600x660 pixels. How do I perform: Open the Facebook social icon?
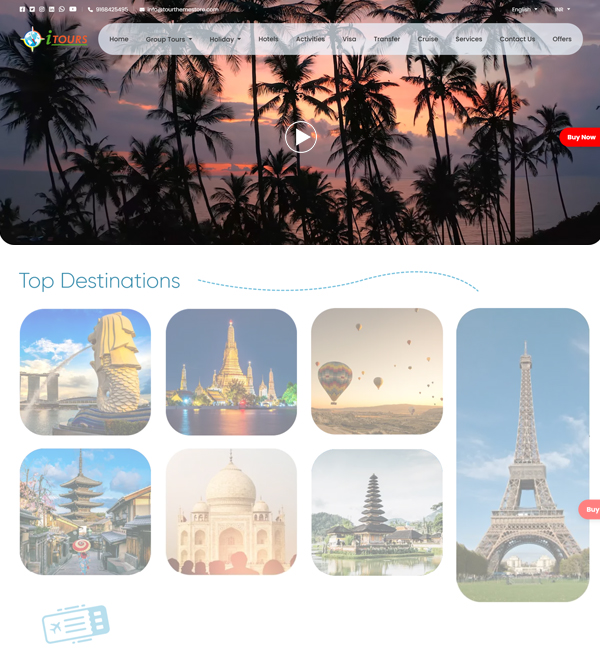[22, 9]
